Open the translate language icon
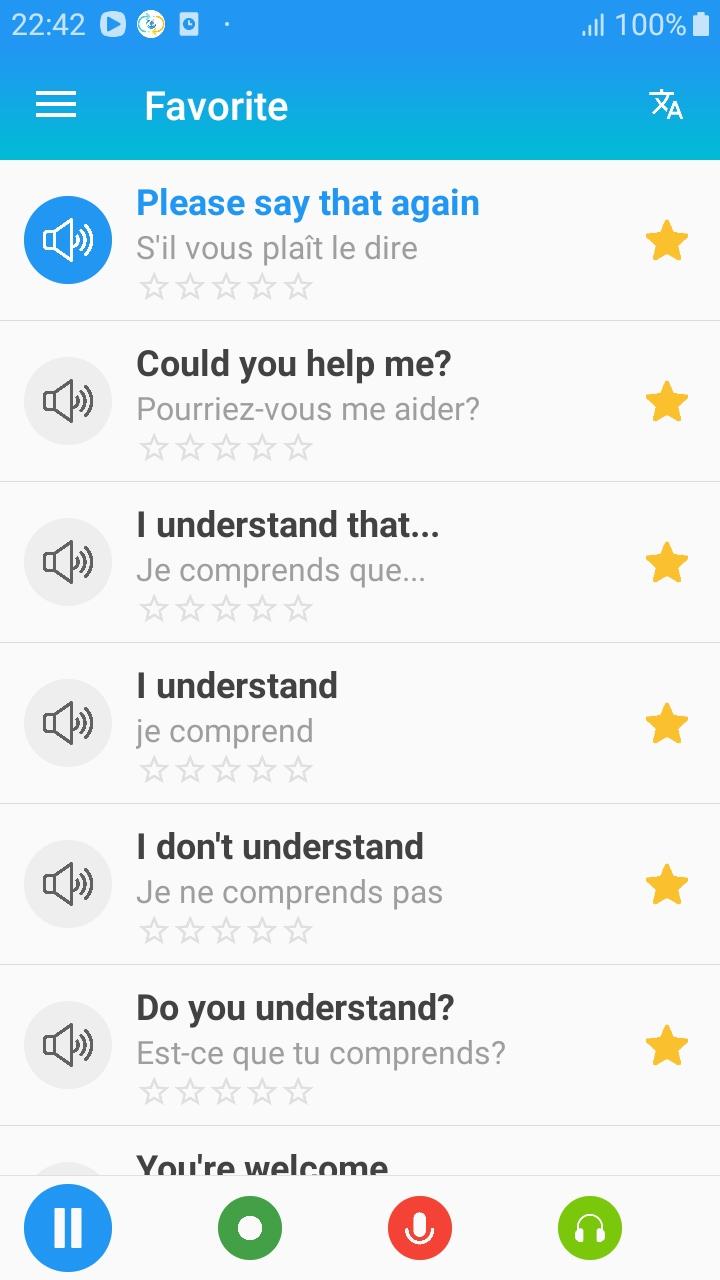The image size is (720, 1280). click(666, 104)
